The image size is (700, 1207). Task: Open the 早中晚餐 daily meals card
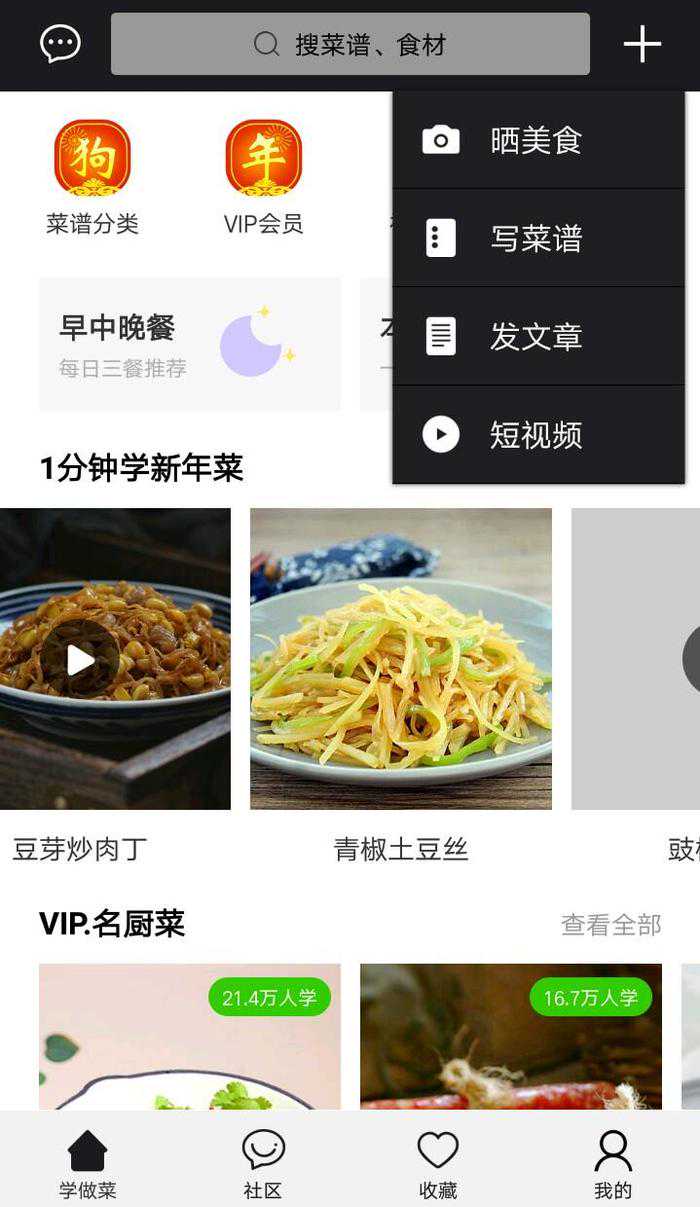click(x=189, y=344)
